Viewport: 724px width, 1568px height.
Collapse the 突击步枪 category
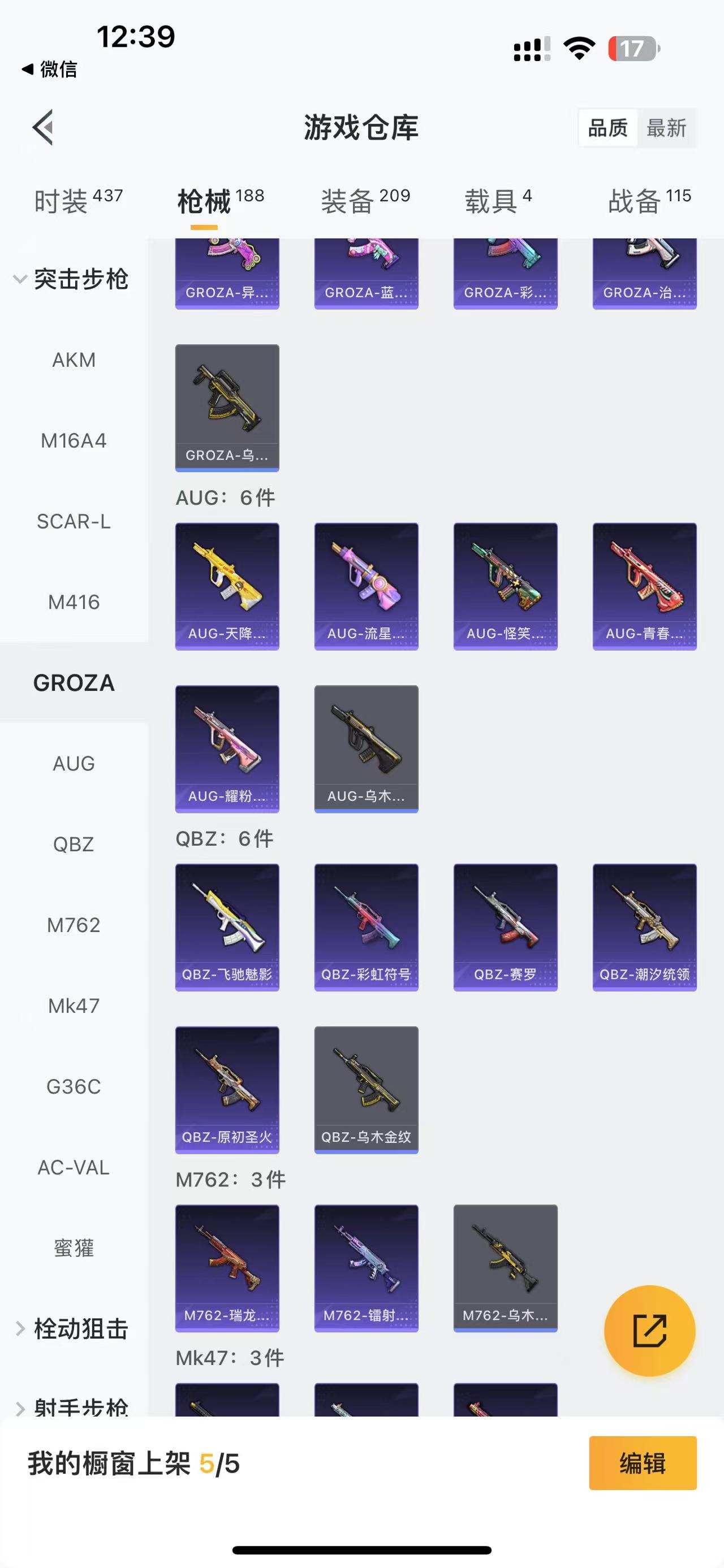coord(72,279)
